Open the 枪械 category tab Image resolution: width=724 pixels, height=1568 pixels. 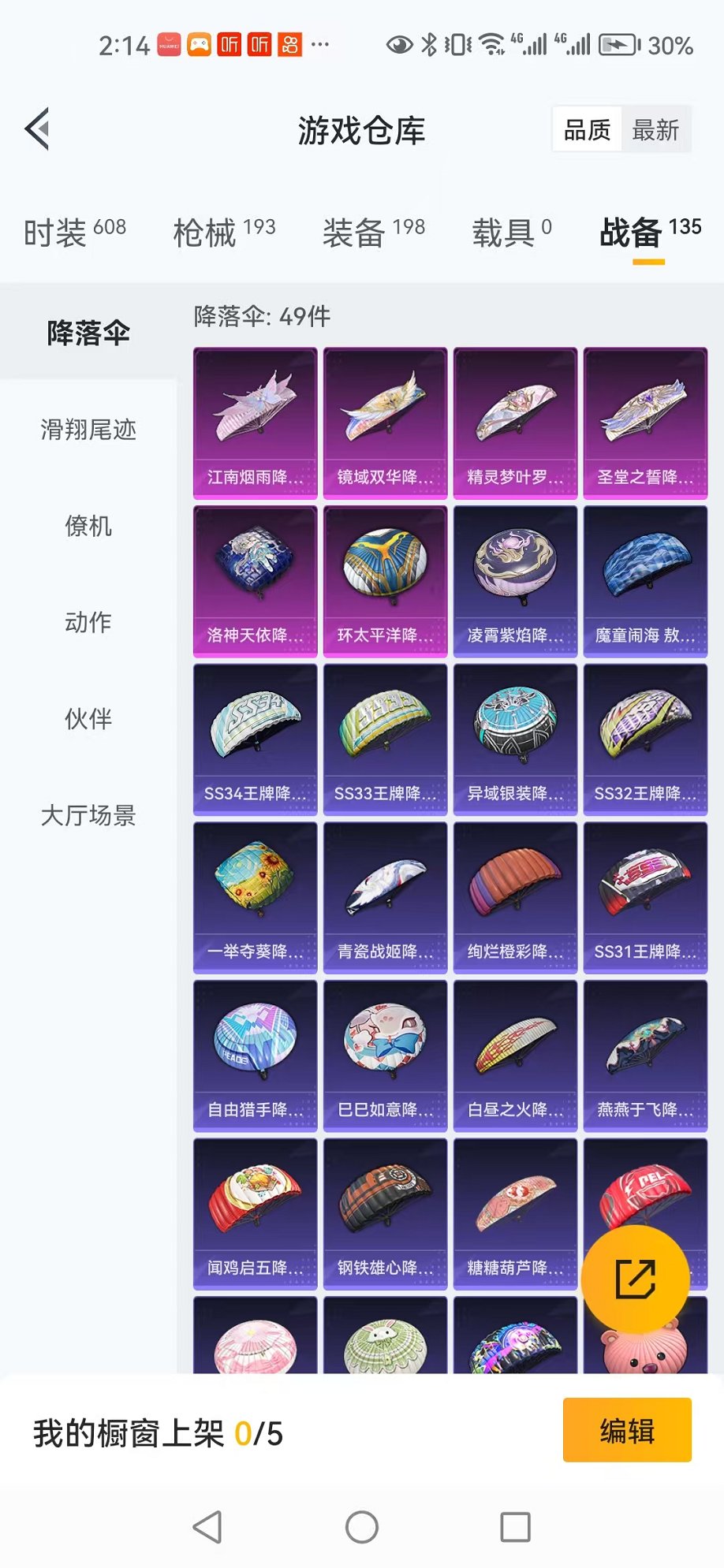(x=224, y=232)
